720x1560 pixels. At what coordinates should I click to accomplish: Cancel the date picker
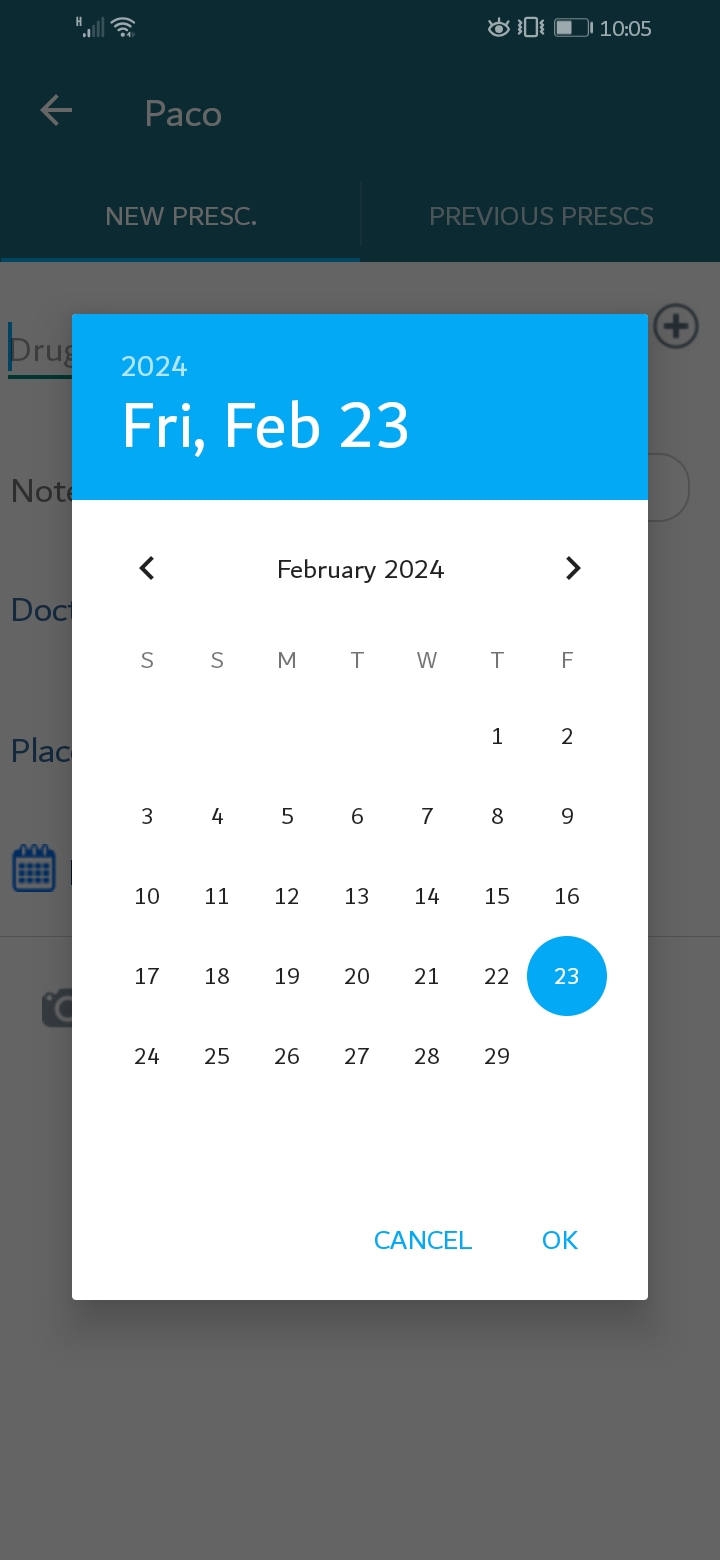pos(422,1240)
